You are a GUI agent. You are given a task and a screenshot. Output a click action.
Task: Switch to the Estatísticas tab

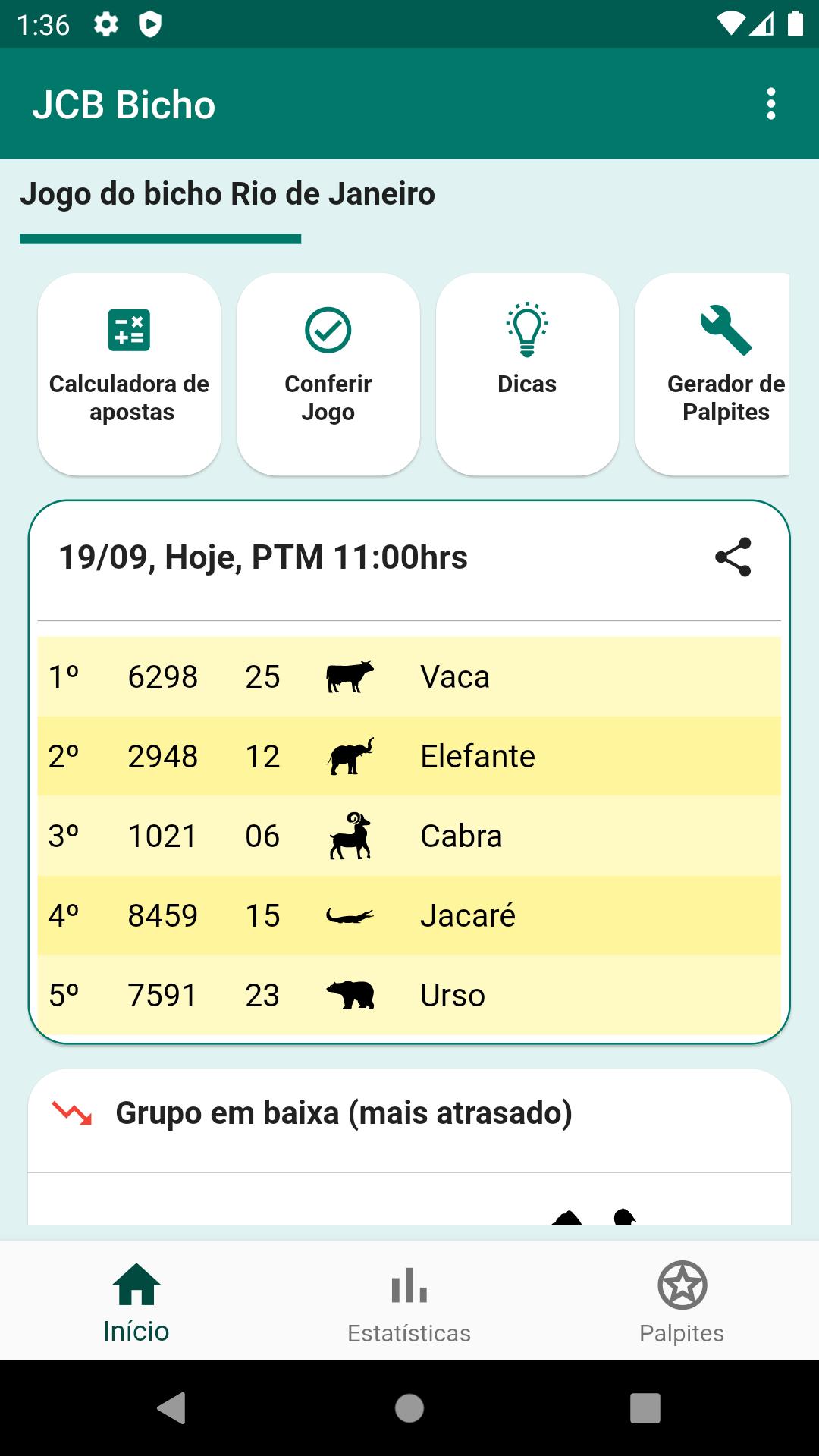(409, 1302)
